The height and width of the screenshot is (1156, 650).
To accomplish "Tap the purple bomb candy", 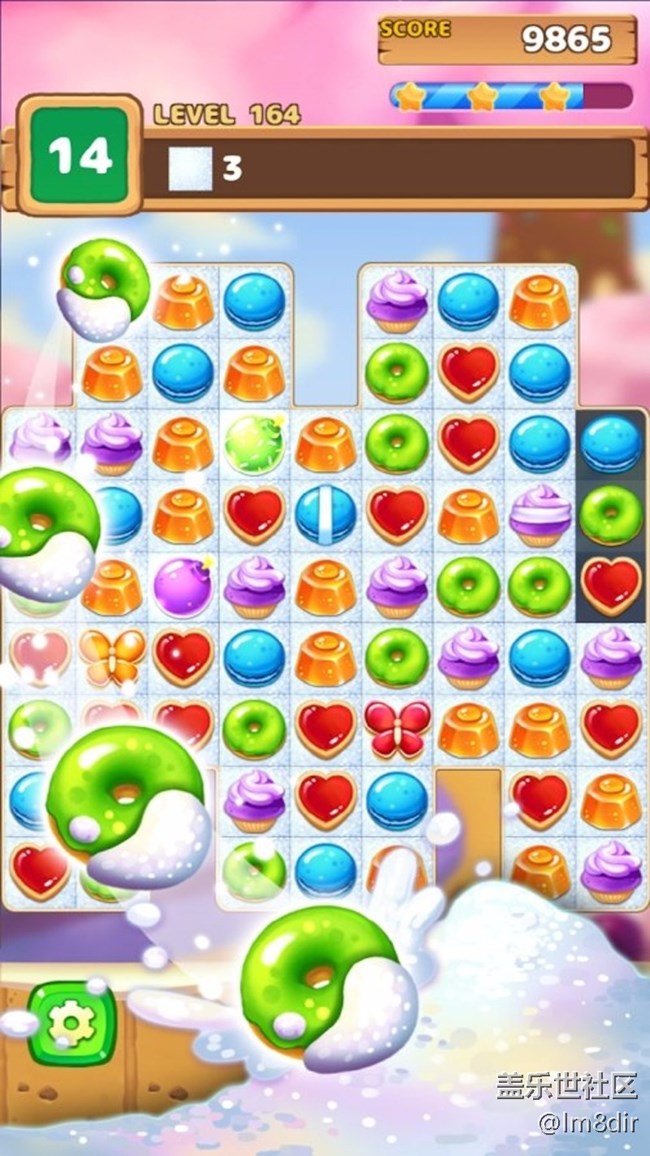I will click(183, 585).
